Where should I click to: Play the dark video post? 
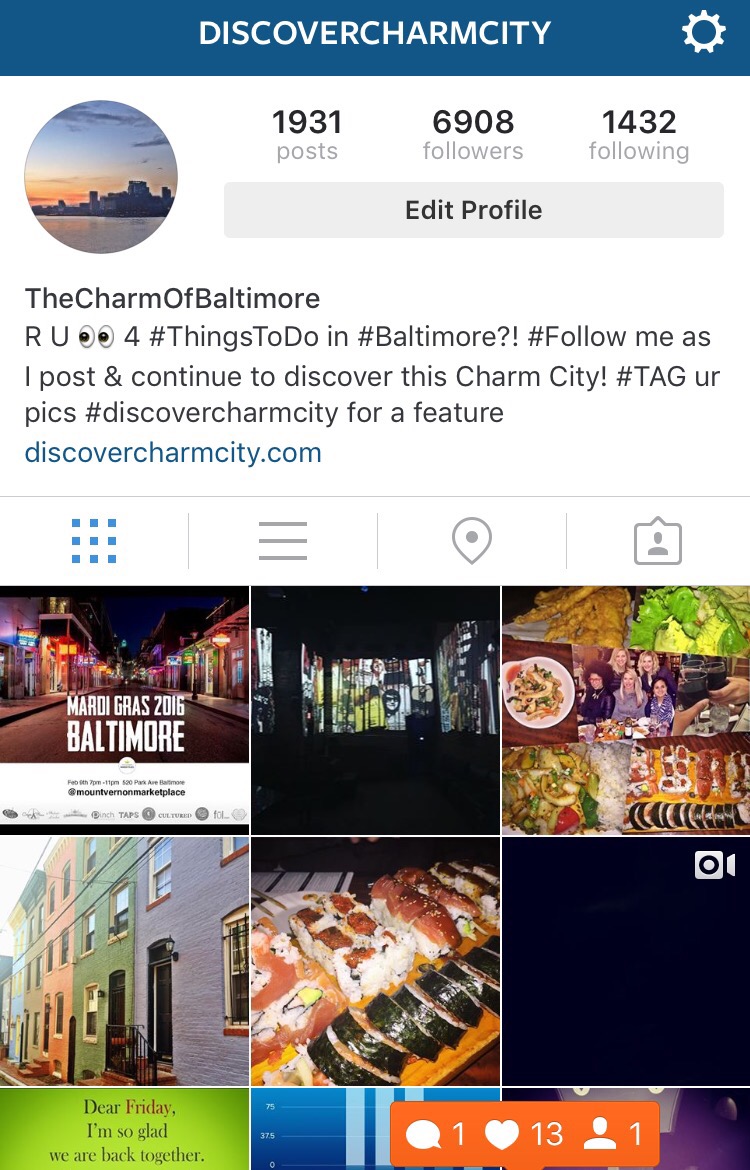tap(626, 961)
